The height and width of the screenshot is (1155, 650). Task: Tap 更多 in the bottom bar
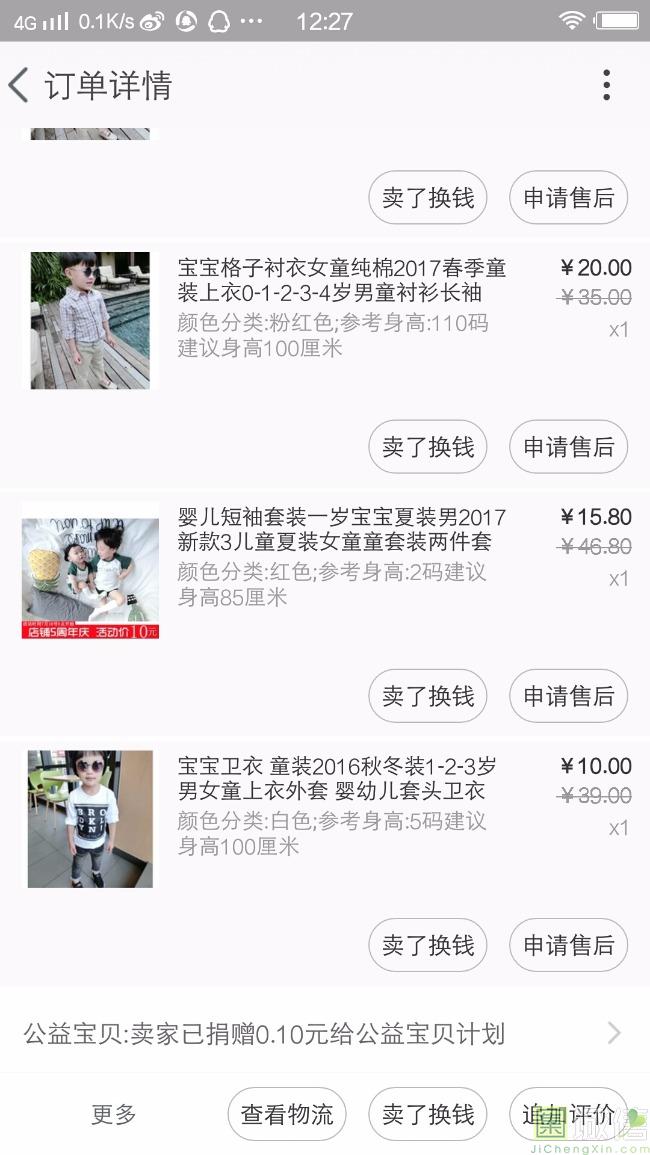[x=113, y=1114]
